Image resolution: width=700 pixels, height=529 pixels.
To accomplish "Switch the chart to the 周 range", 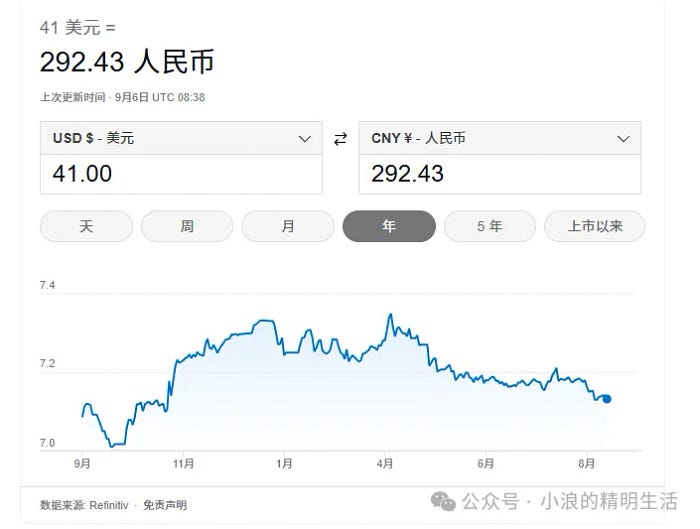I will [187, 226].
